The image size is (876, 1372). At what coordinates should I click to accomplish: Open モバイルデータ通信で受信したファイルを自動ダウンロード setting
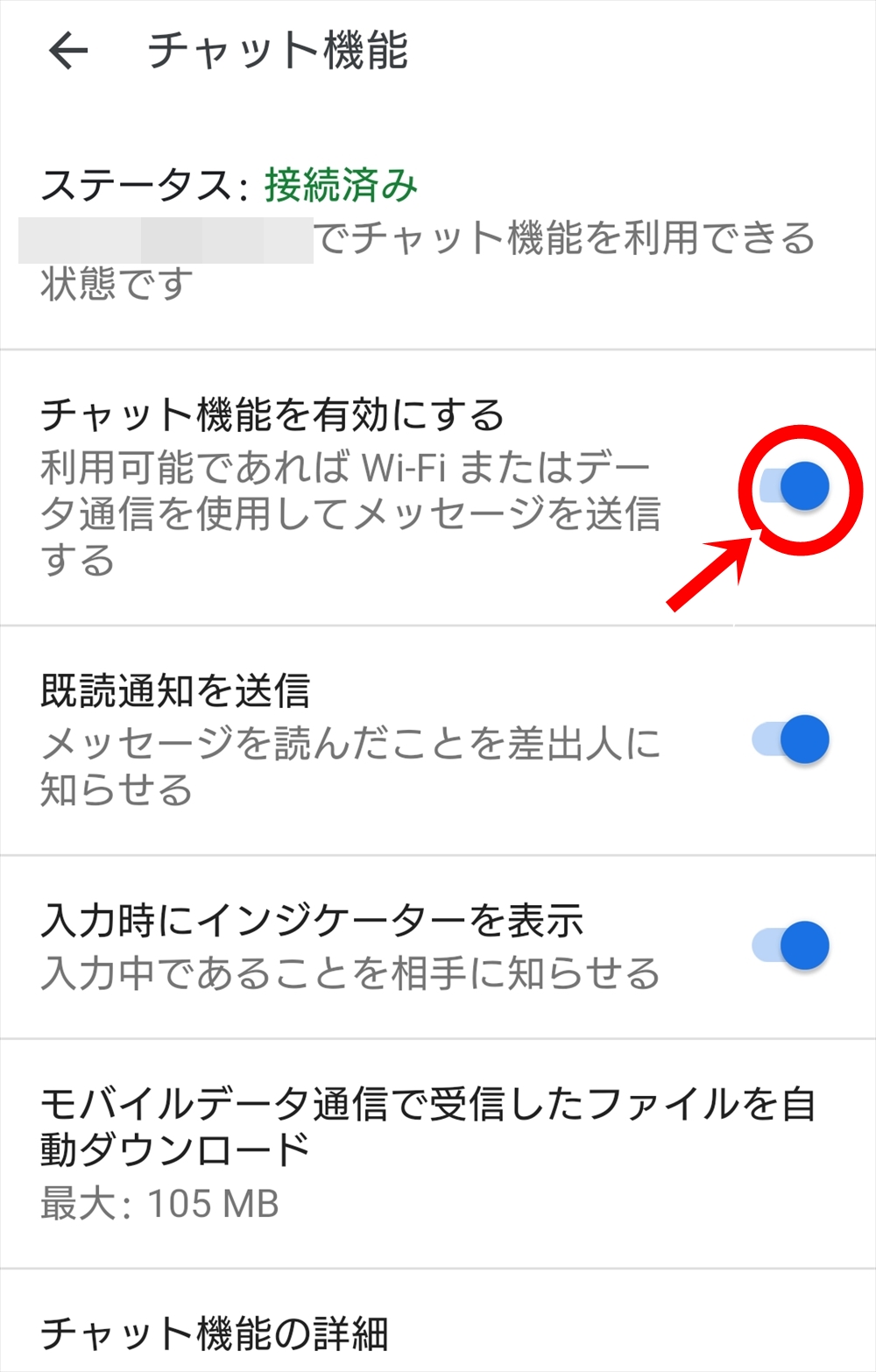(427, 1152)
